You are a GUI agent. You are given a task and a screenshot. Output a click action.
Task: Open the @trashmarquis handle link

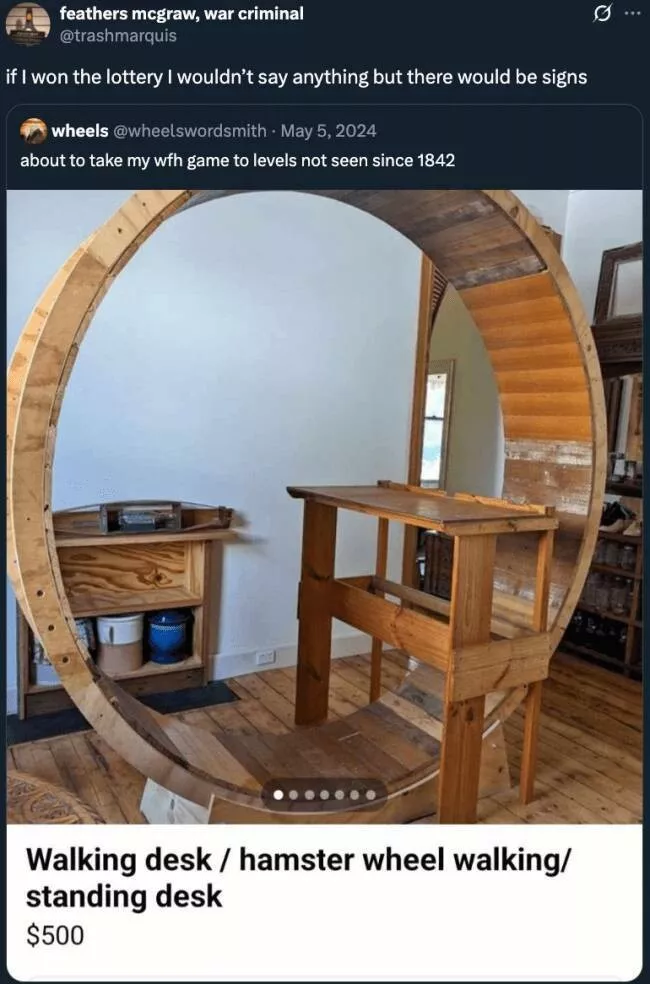point(118,35)
